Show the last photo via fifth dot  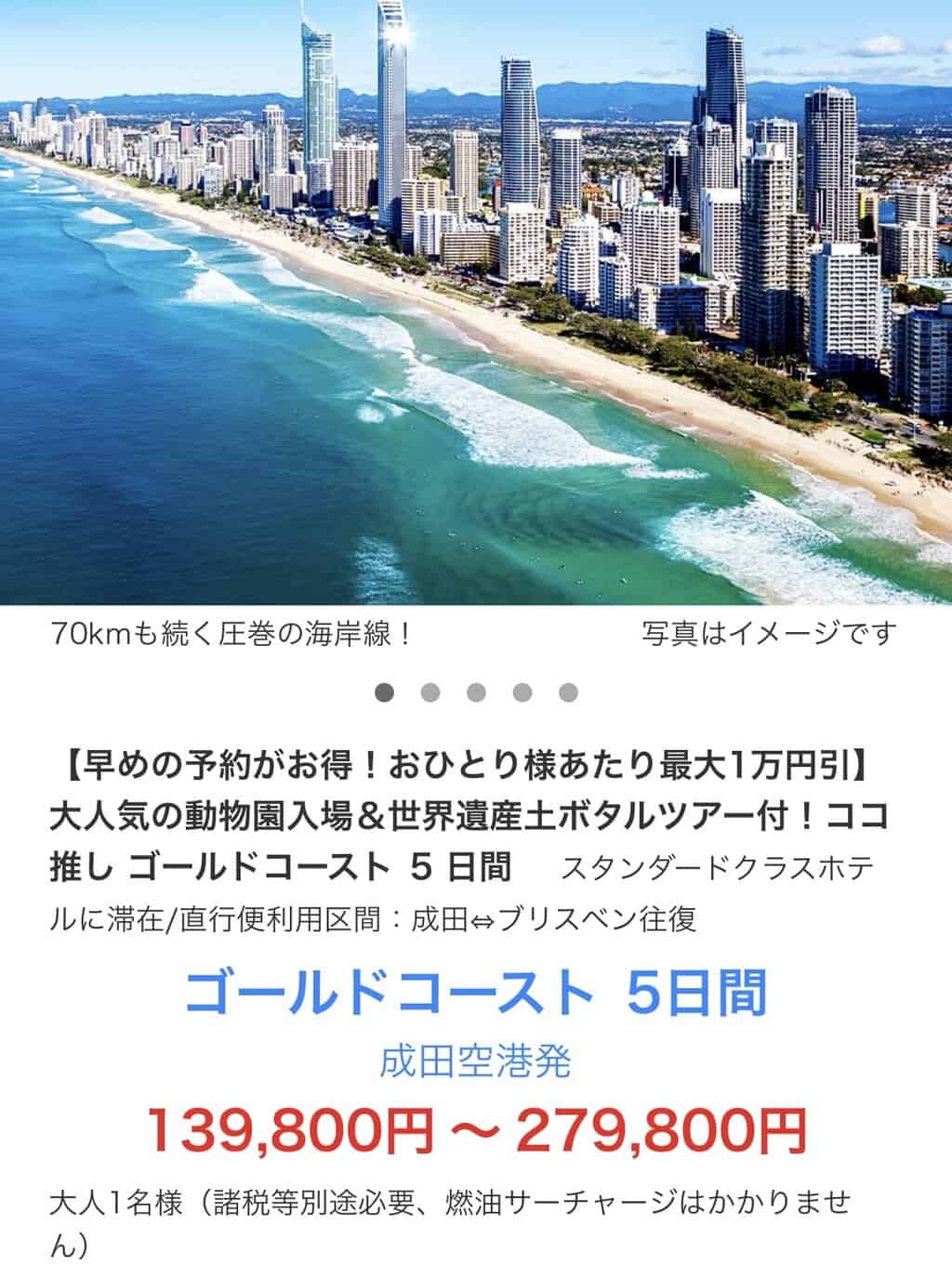(569, 692)
